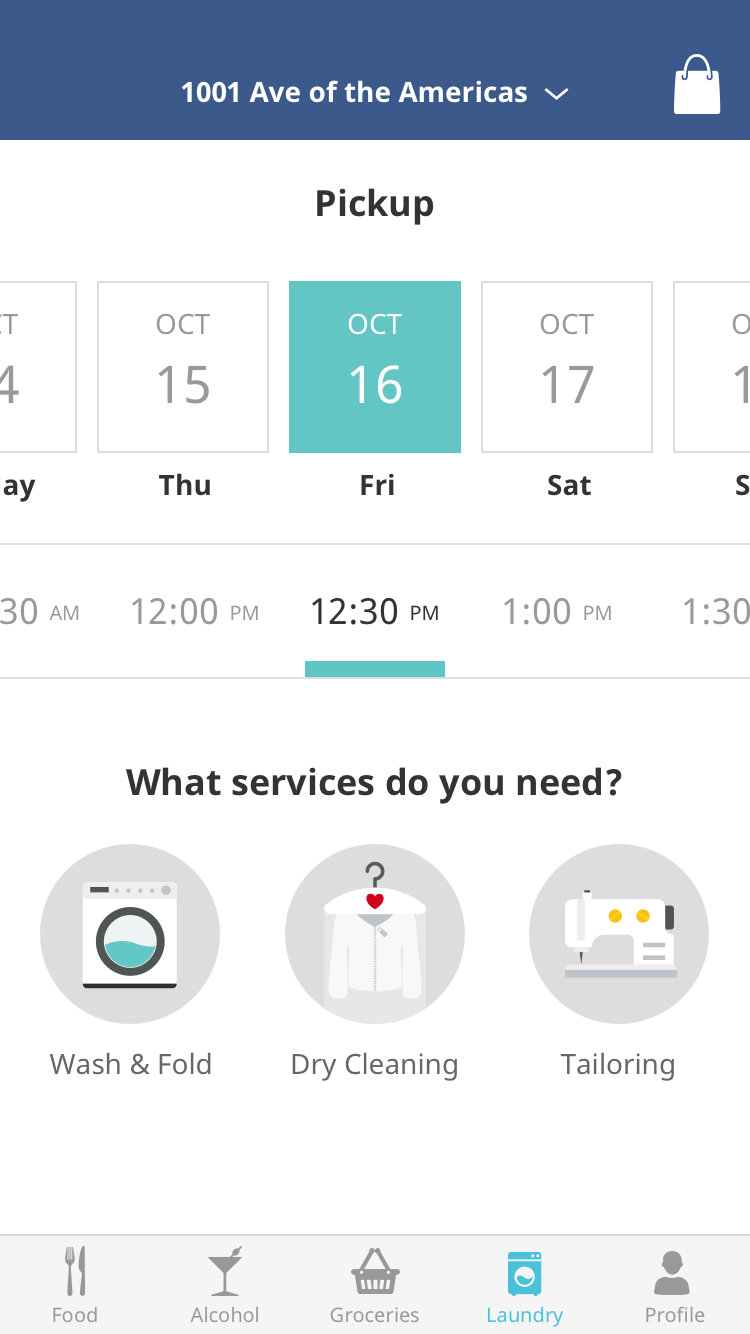
Task: Select the 1:00 PM pickup time
Action: (556, 612)
